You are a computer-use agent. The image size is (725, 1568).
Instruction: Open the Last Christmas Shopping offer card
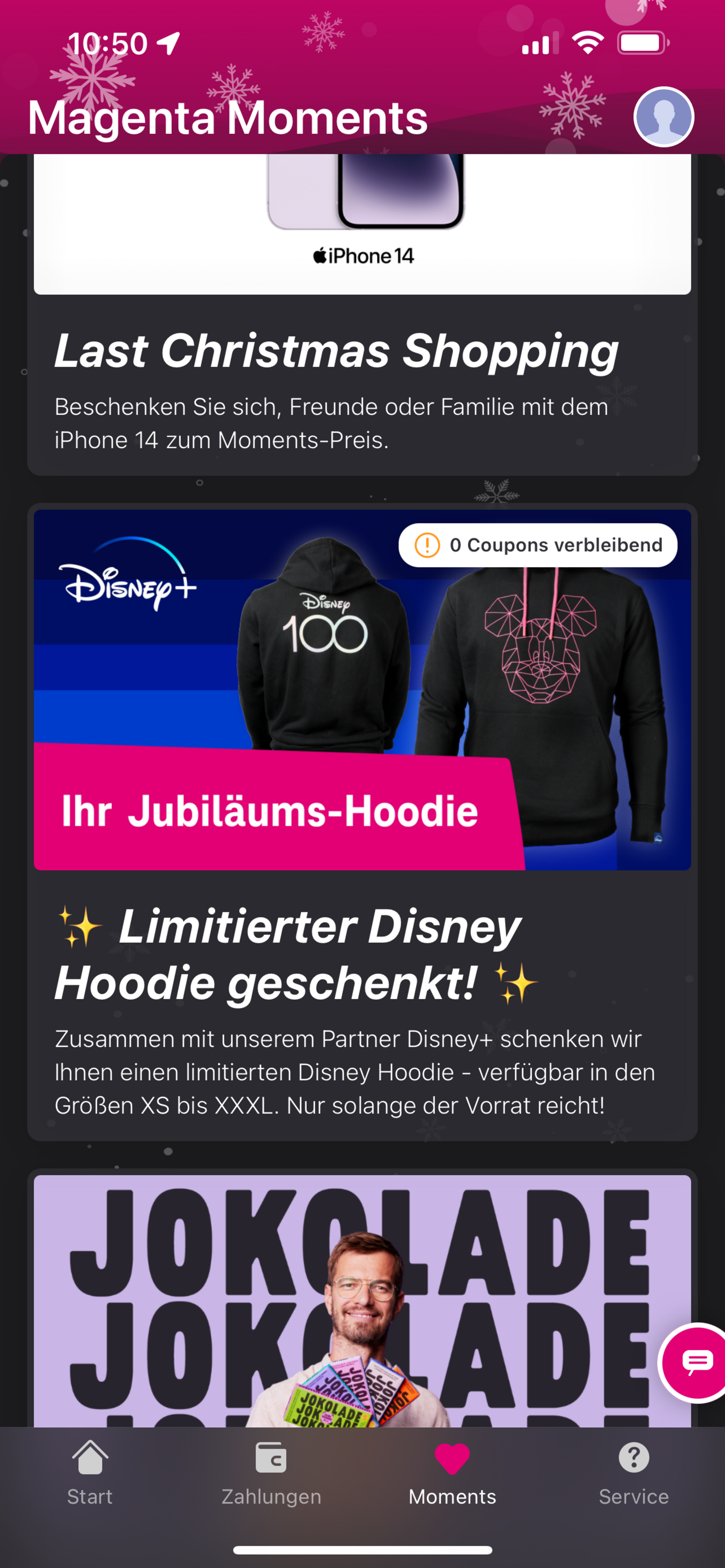click(362, 315)
